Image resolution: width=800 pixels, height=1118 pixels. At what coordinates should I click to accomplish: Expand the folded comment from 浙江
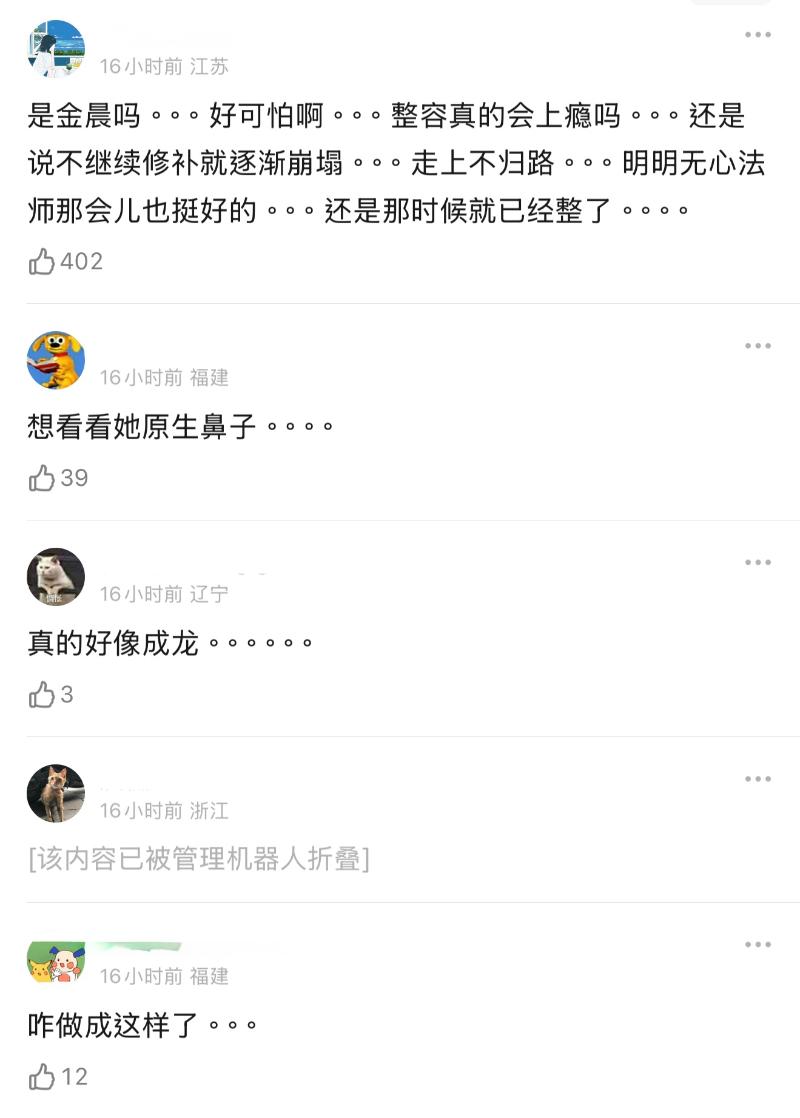point(199,858)
